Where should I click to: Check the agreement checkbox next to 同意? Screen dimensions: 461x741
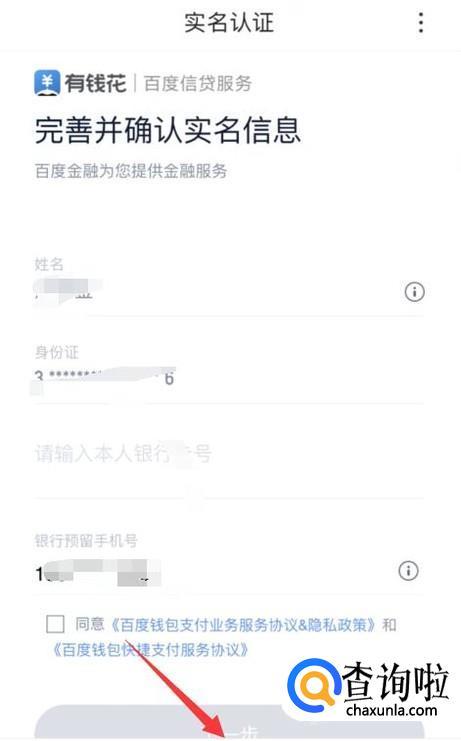click(x=55, y=624)
